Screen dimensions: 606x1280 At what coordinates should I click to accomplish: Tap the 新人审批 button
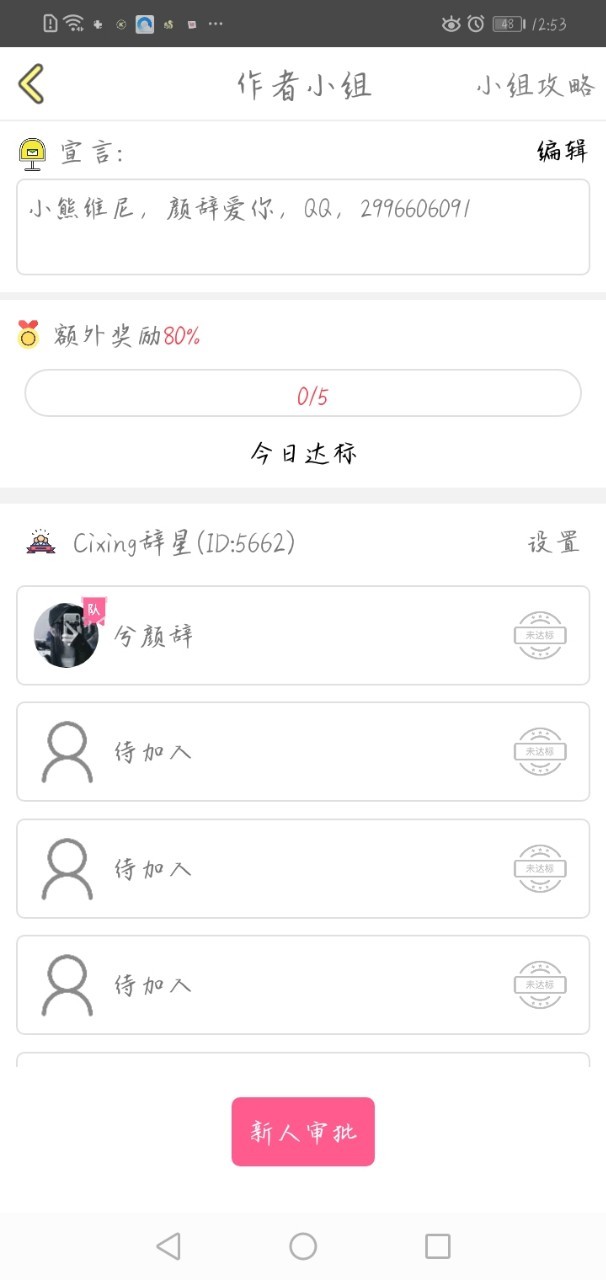(x=303, y=1132)
